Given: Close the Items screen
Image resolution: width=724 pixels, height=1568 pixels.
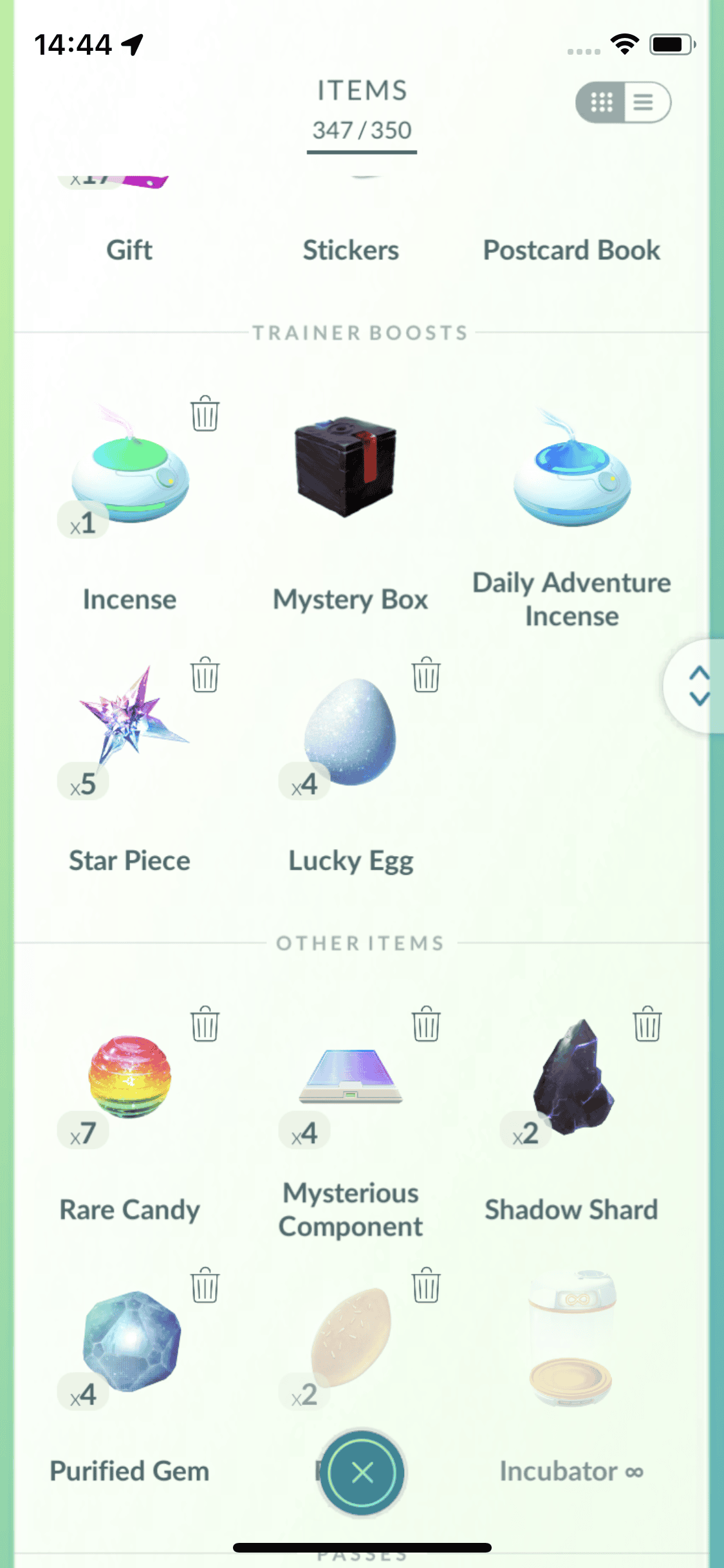Looking at the screenshot, I should 362,1472.
